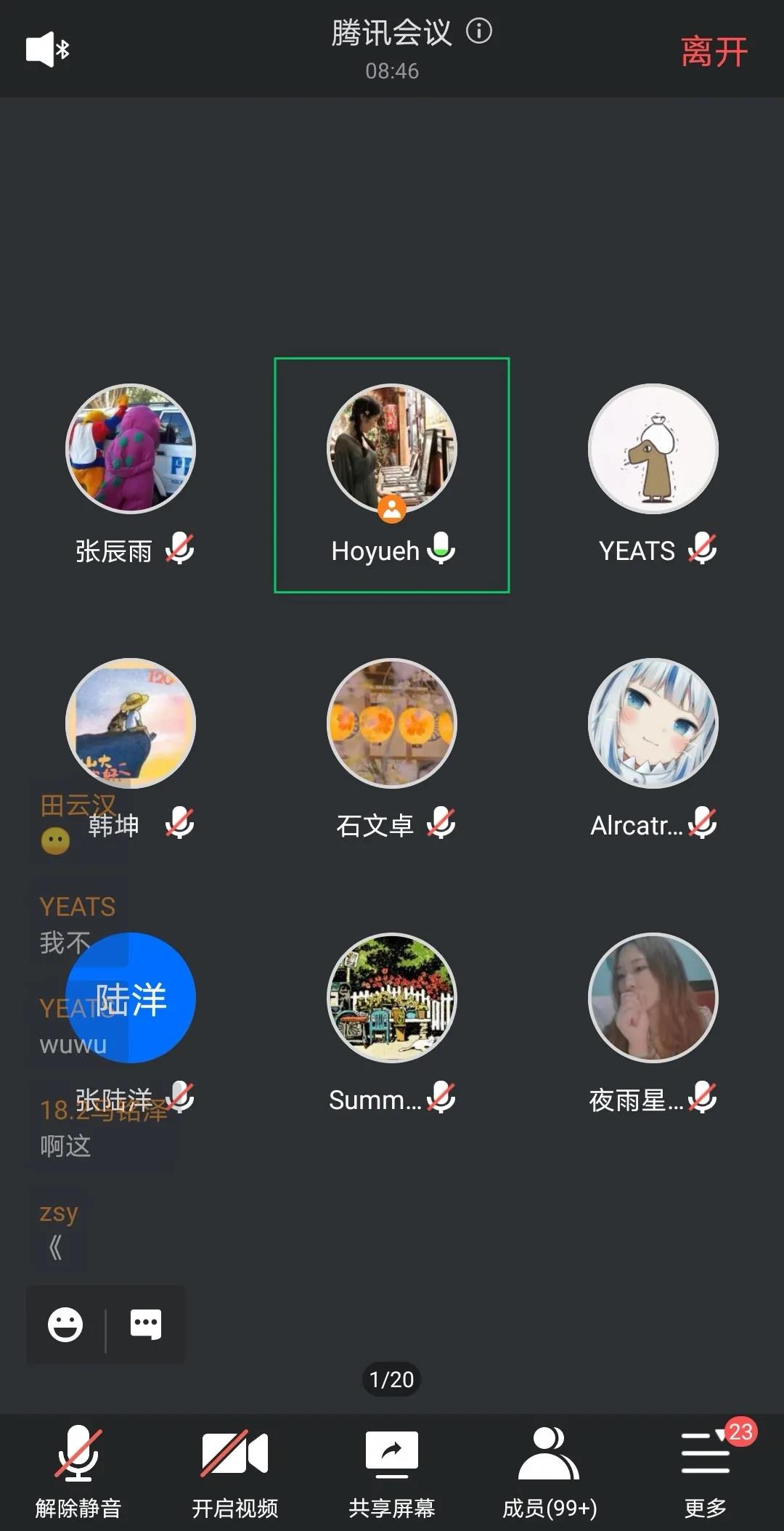Leave the meeting with 离开
784x1531 pixels.
tap(714, 52)
